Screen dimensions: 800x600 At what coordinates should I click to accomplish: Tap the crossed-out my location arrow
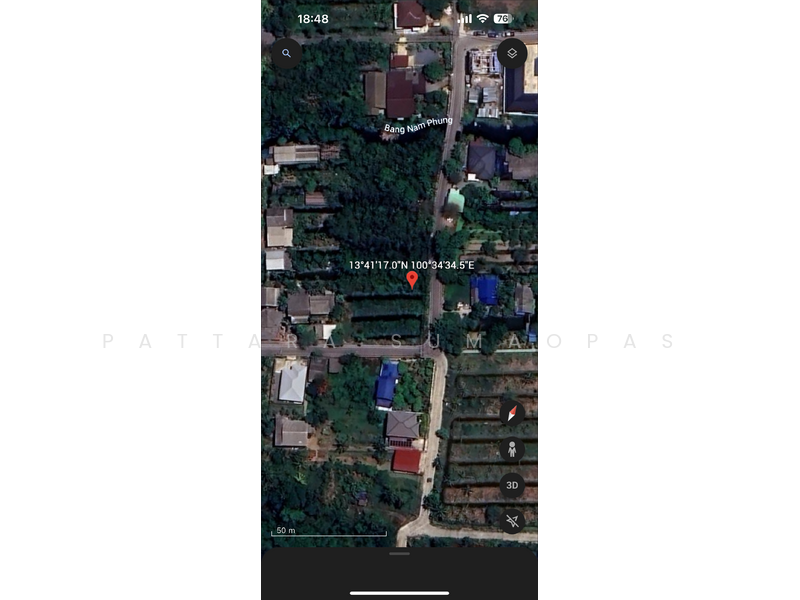(512, 520)
